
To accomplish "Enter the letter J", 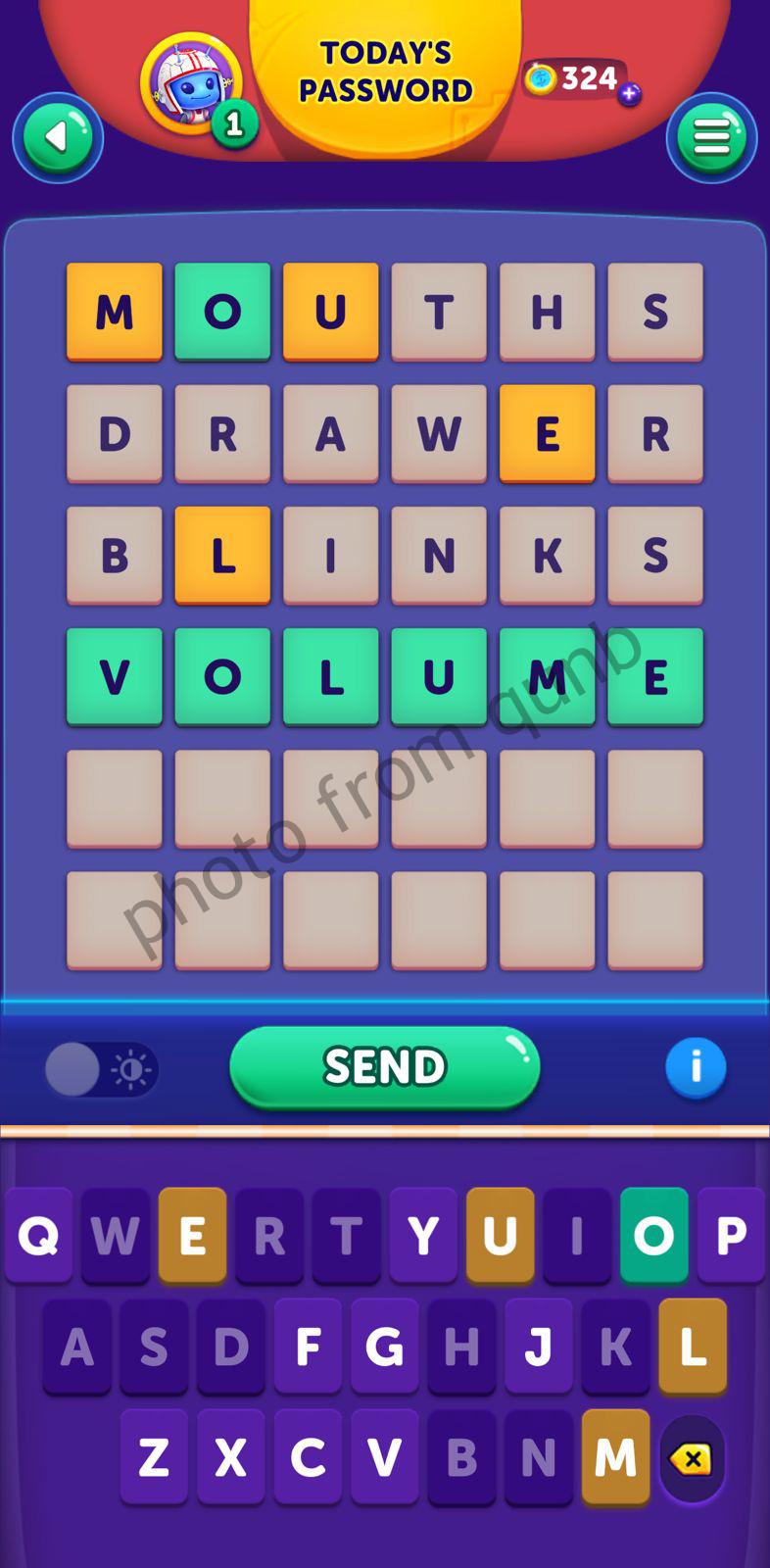I will coord(538,1347).
